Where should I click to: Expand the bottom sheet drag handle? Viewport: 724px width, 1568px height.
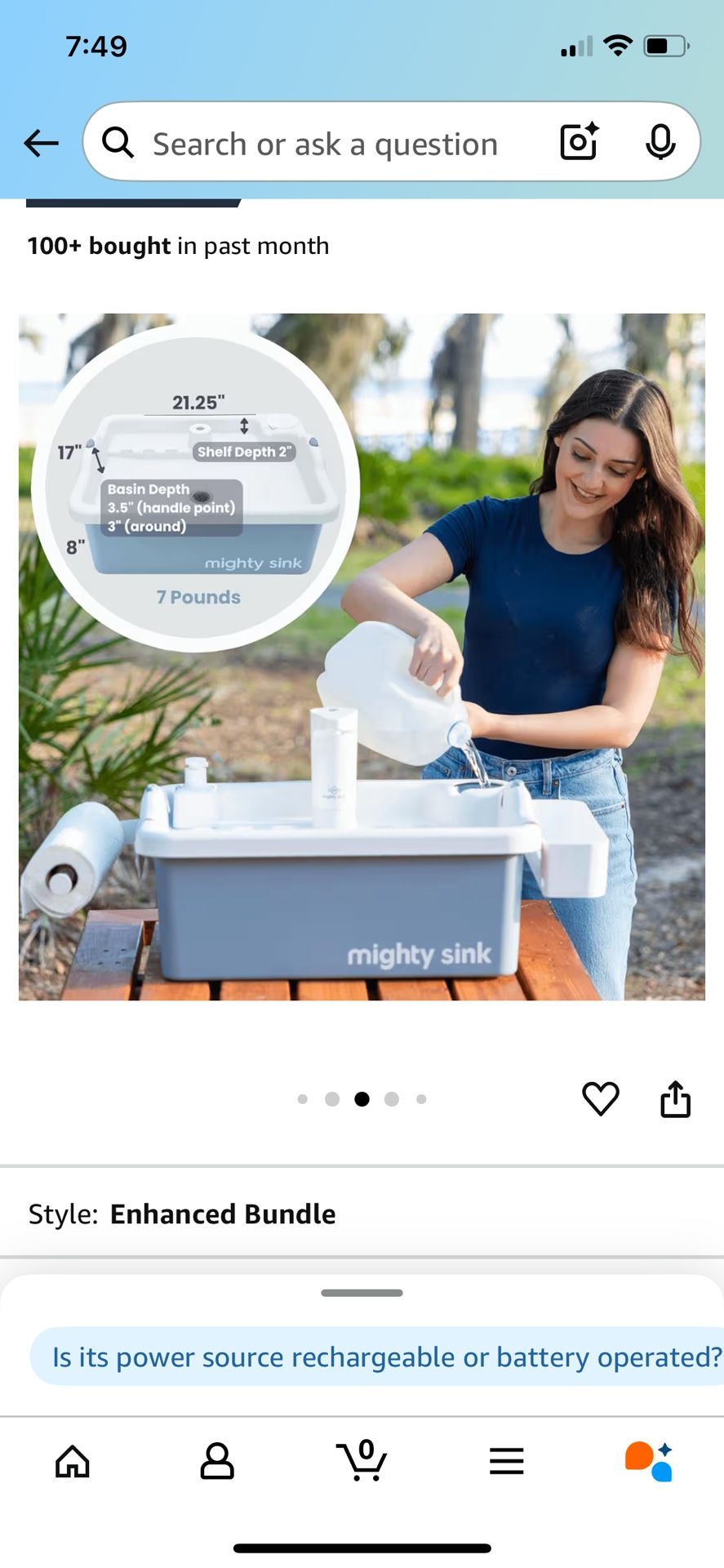point(362,1293)
